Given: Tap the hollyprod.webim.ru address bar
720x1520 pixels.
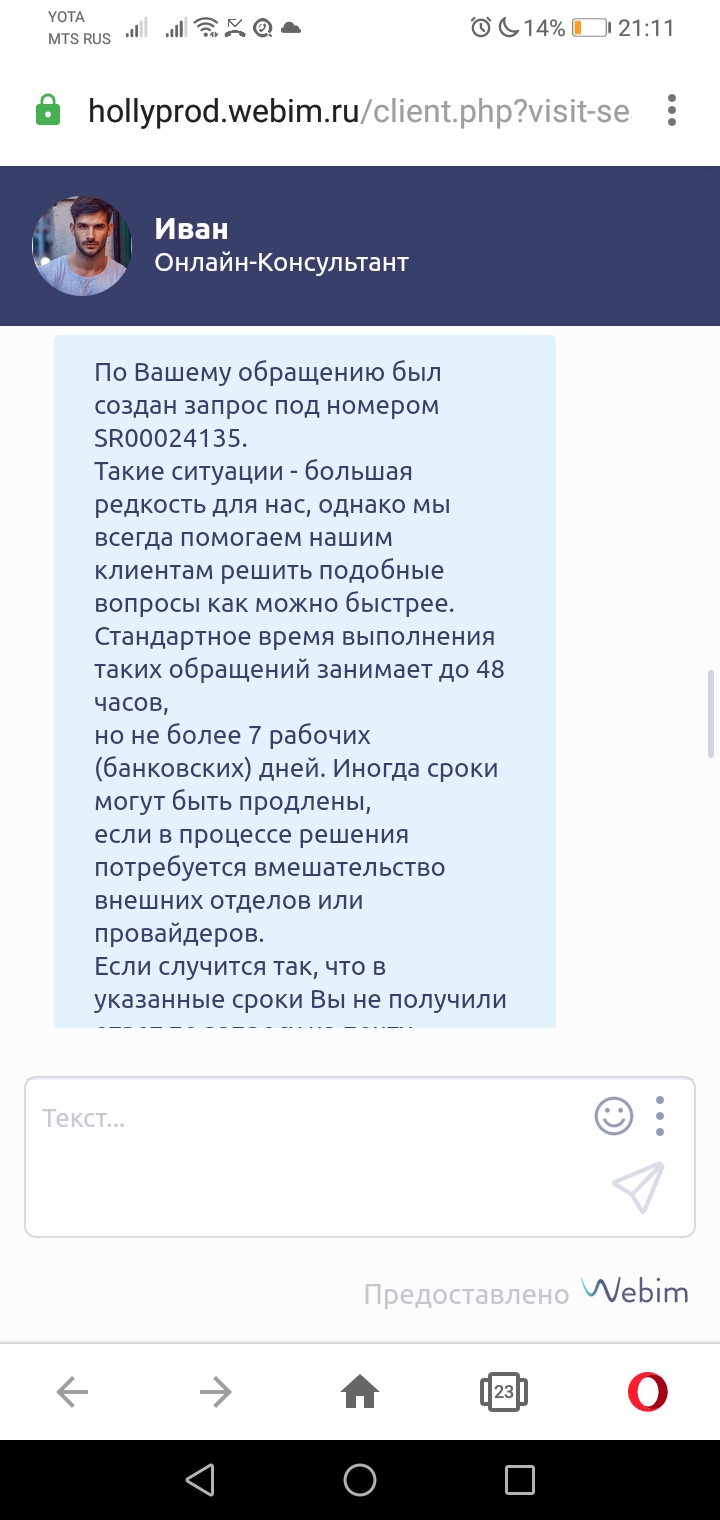Looking at the screenshot, I should point(360,111).
